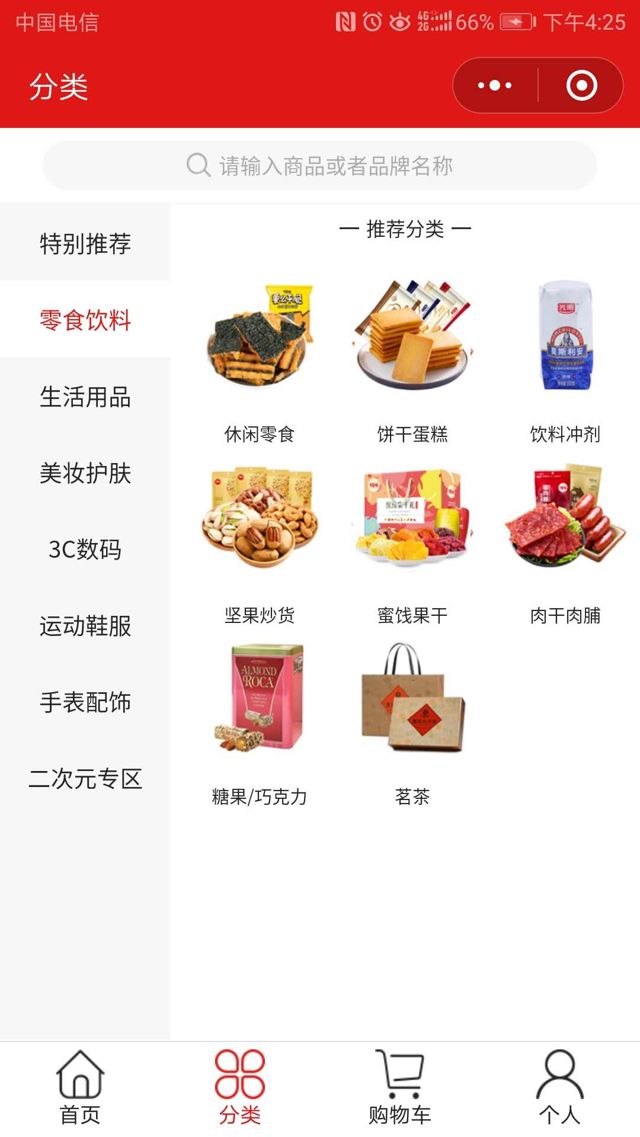Open the 二次元专区 category
This screenshot has width=640, height=1137.
coord(85,779)
